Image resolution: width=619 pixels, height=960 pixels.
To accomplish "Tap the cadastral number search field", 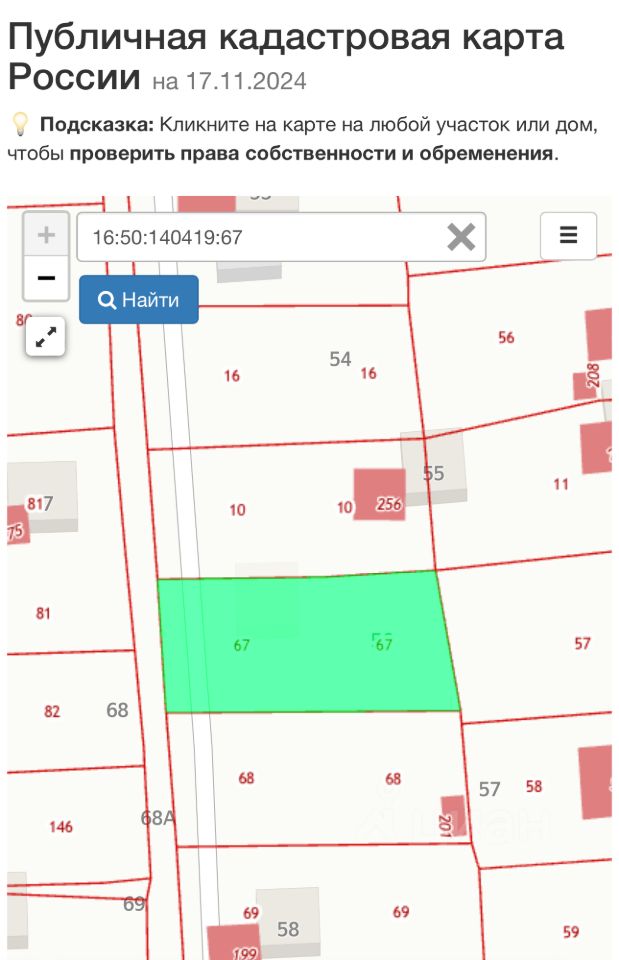I will coord(260,238).
